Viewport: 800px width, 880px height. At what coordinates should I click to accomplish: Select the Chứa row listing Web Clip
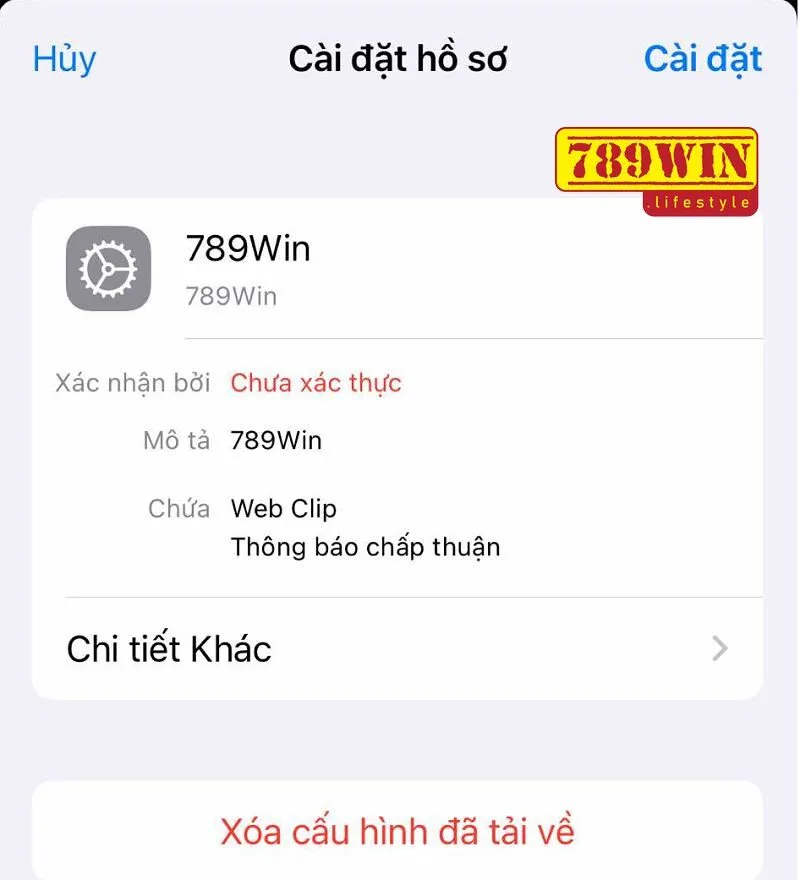tap(283, 508)
